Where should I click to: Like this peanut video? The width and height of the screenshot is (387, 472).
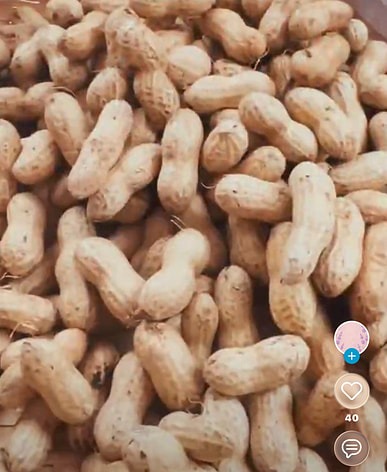coord(352,391)
